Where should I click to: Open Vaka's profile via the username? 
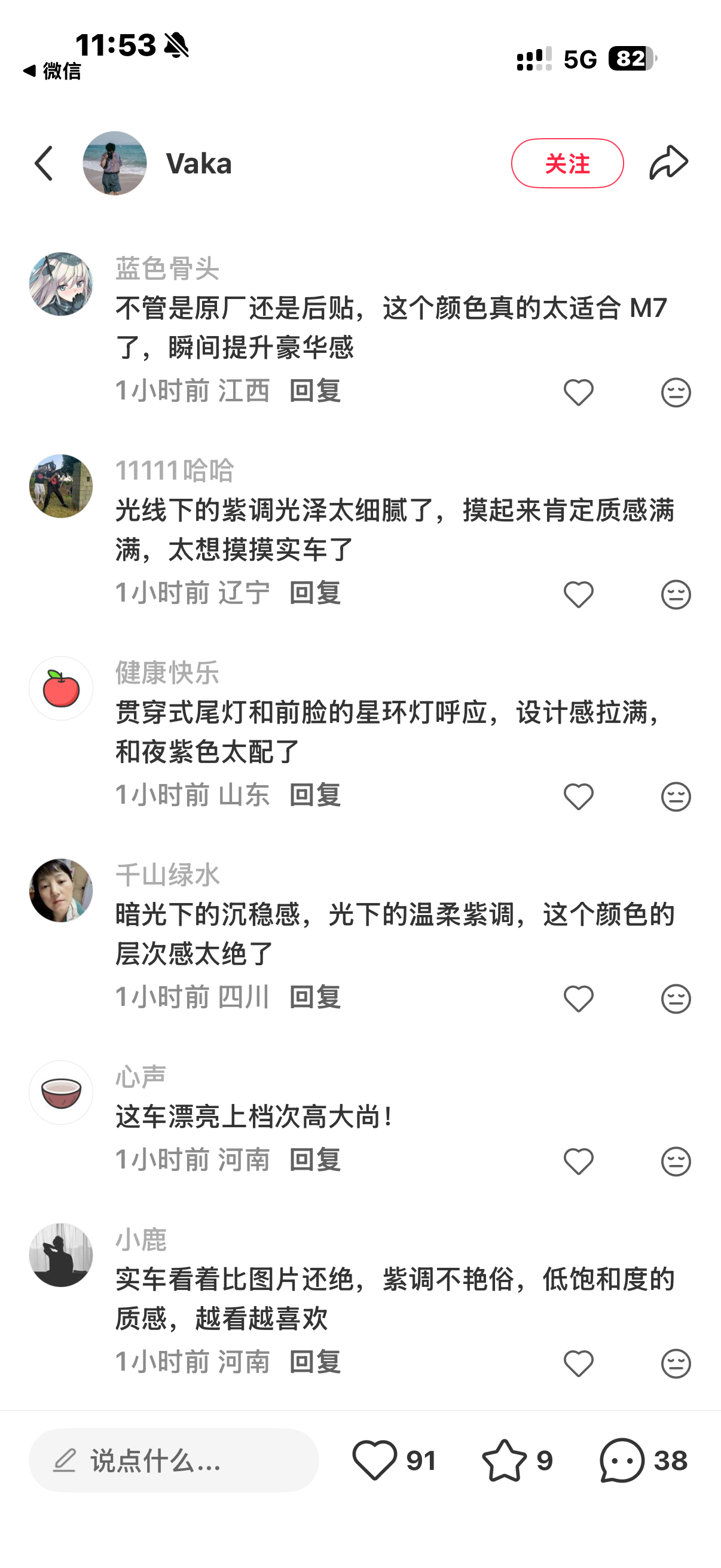199,163
